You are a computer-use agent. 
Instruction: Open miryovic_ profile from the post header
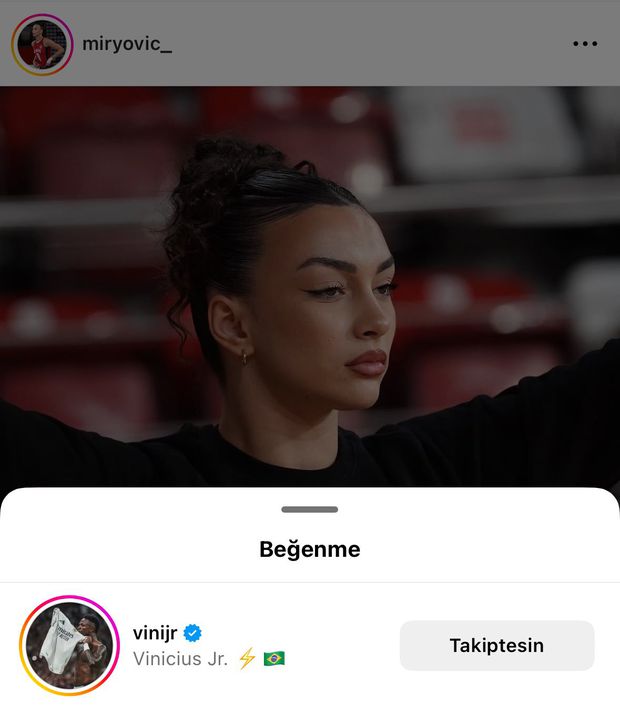[127, 44]
